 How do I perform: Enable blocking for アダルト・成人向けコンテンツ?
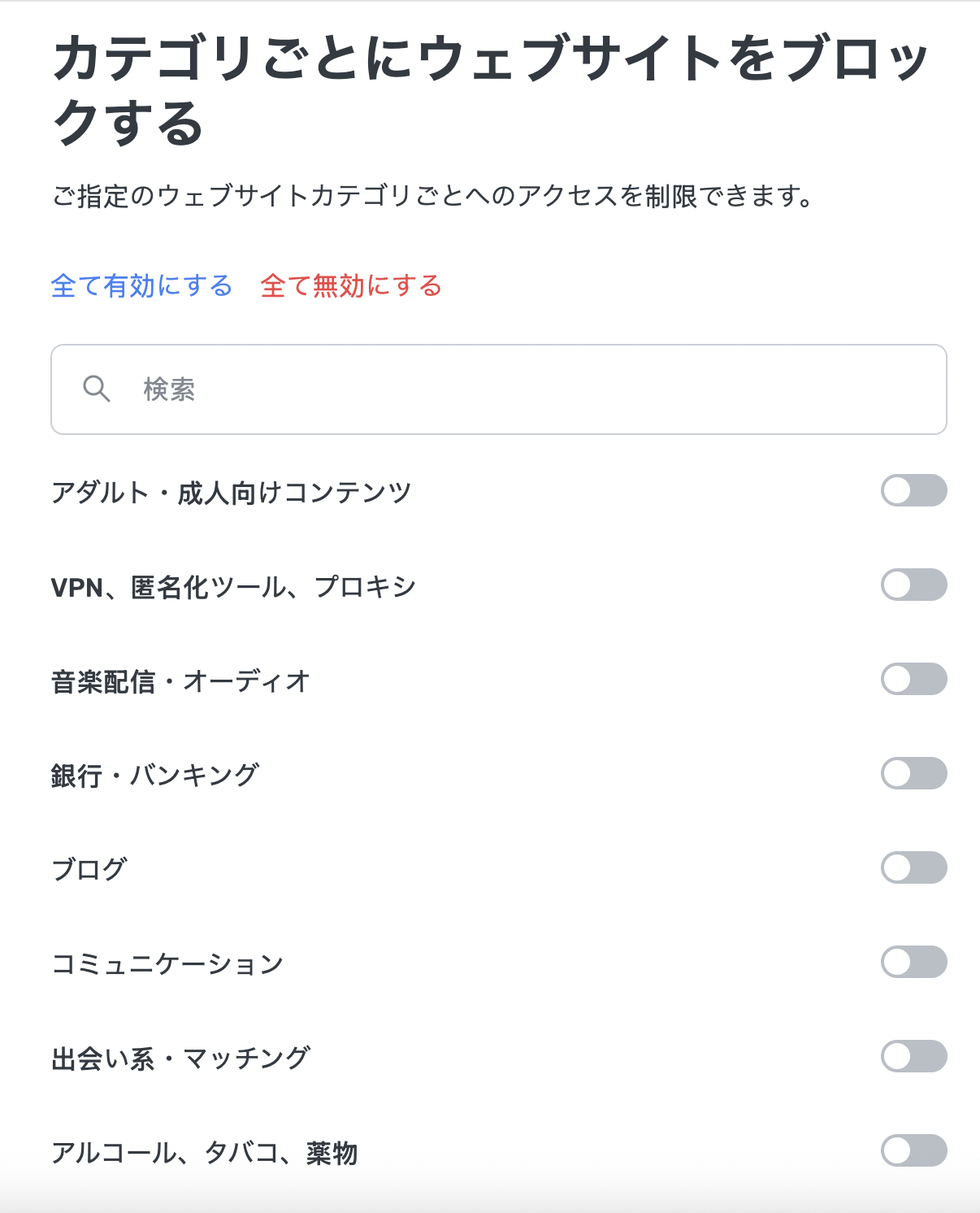[x=914, y=491]
